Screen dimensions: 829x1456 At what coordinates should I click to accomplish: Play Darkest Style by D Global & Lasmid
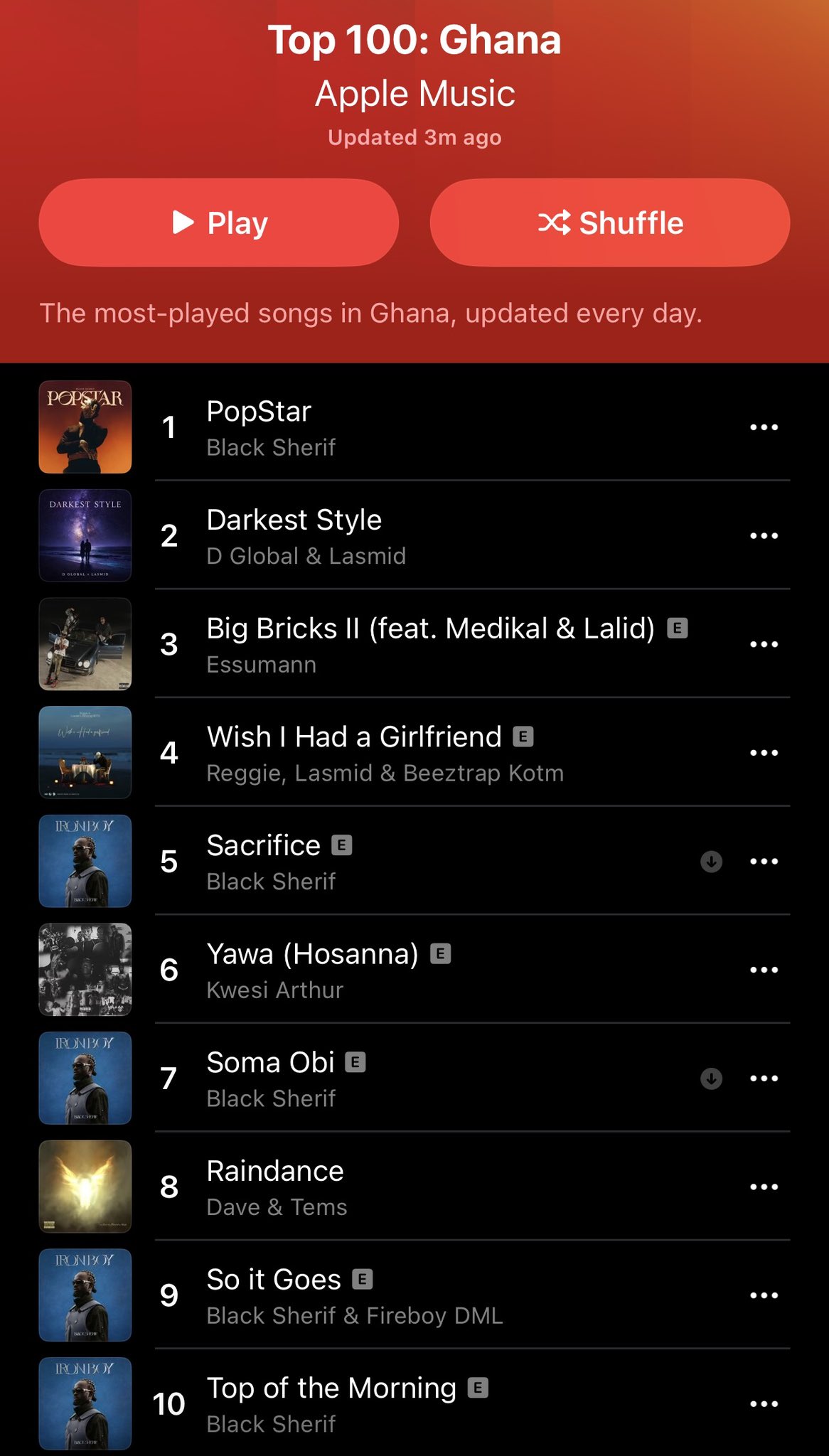294,535
